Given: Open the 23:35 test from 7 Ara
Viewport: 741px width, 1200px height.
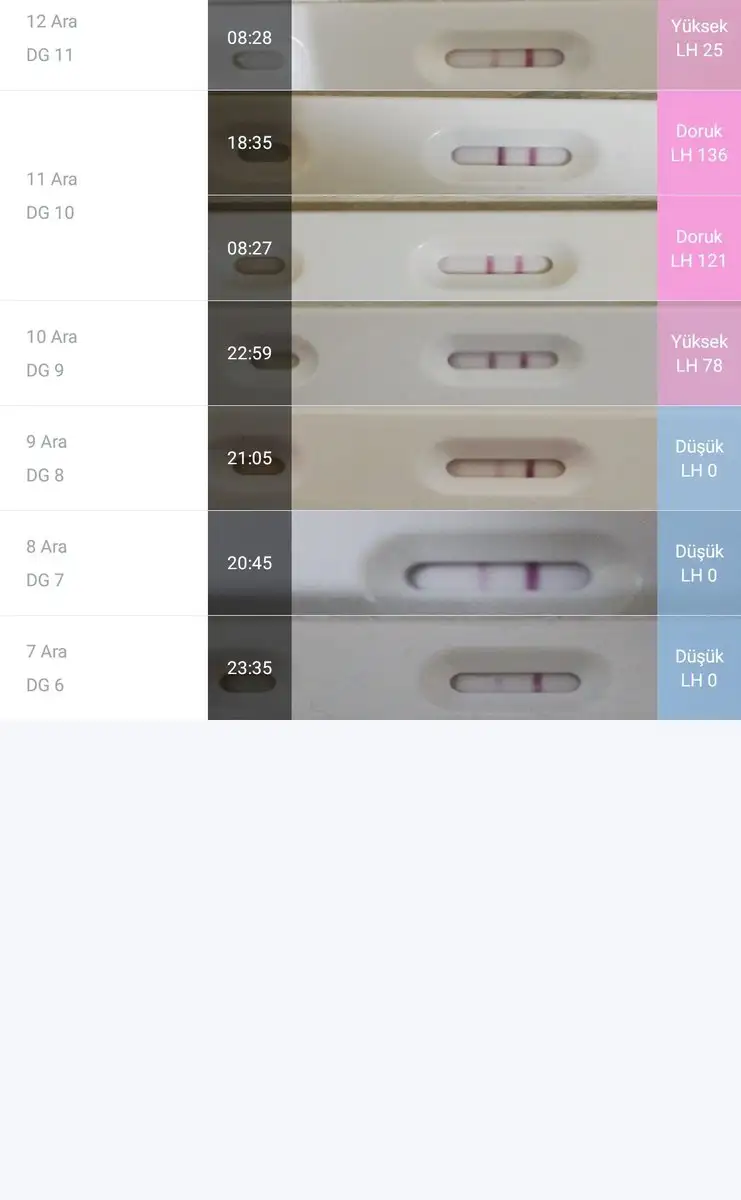Looking at the screenshot, I should tap(474, 669).
